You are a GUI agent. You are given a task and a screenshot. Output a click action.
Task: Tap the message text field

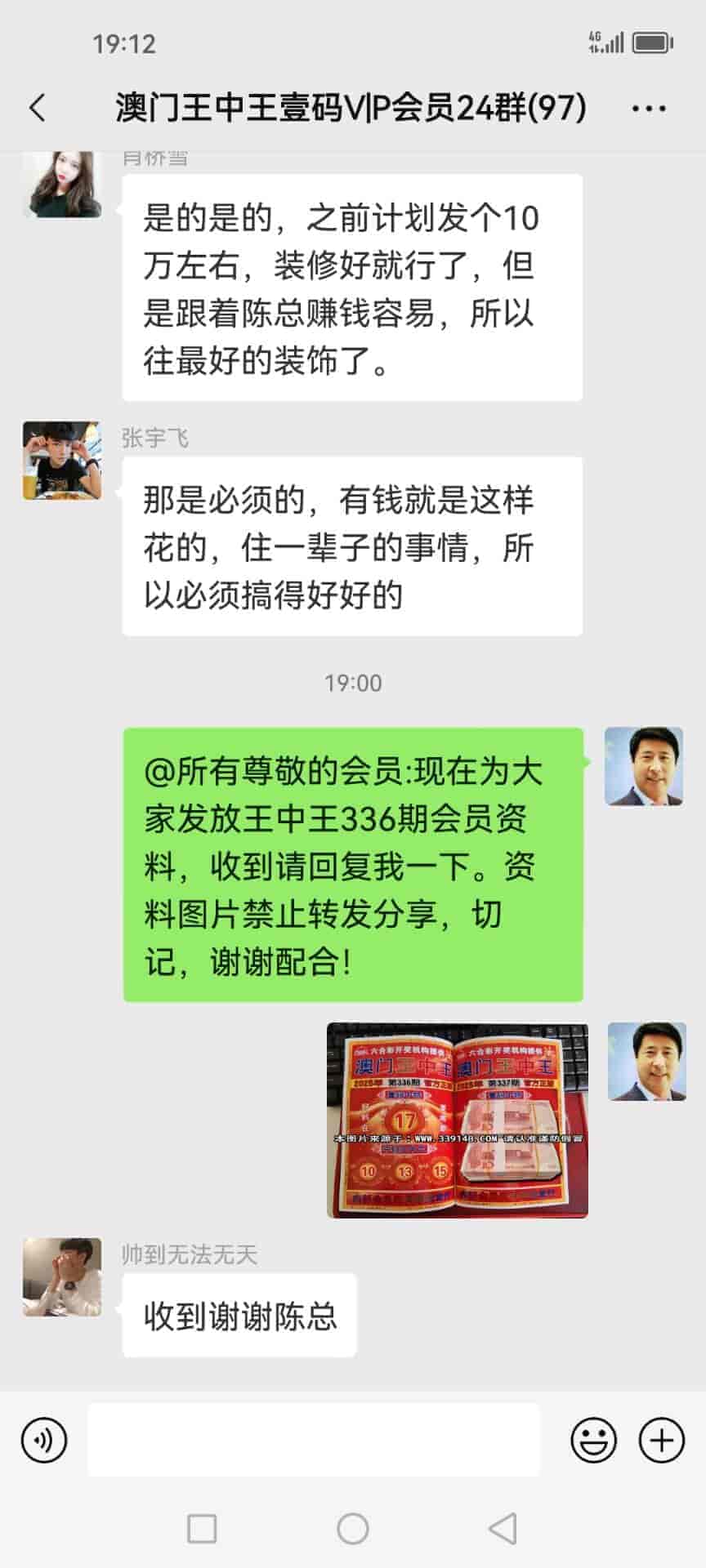[314, 1440]
